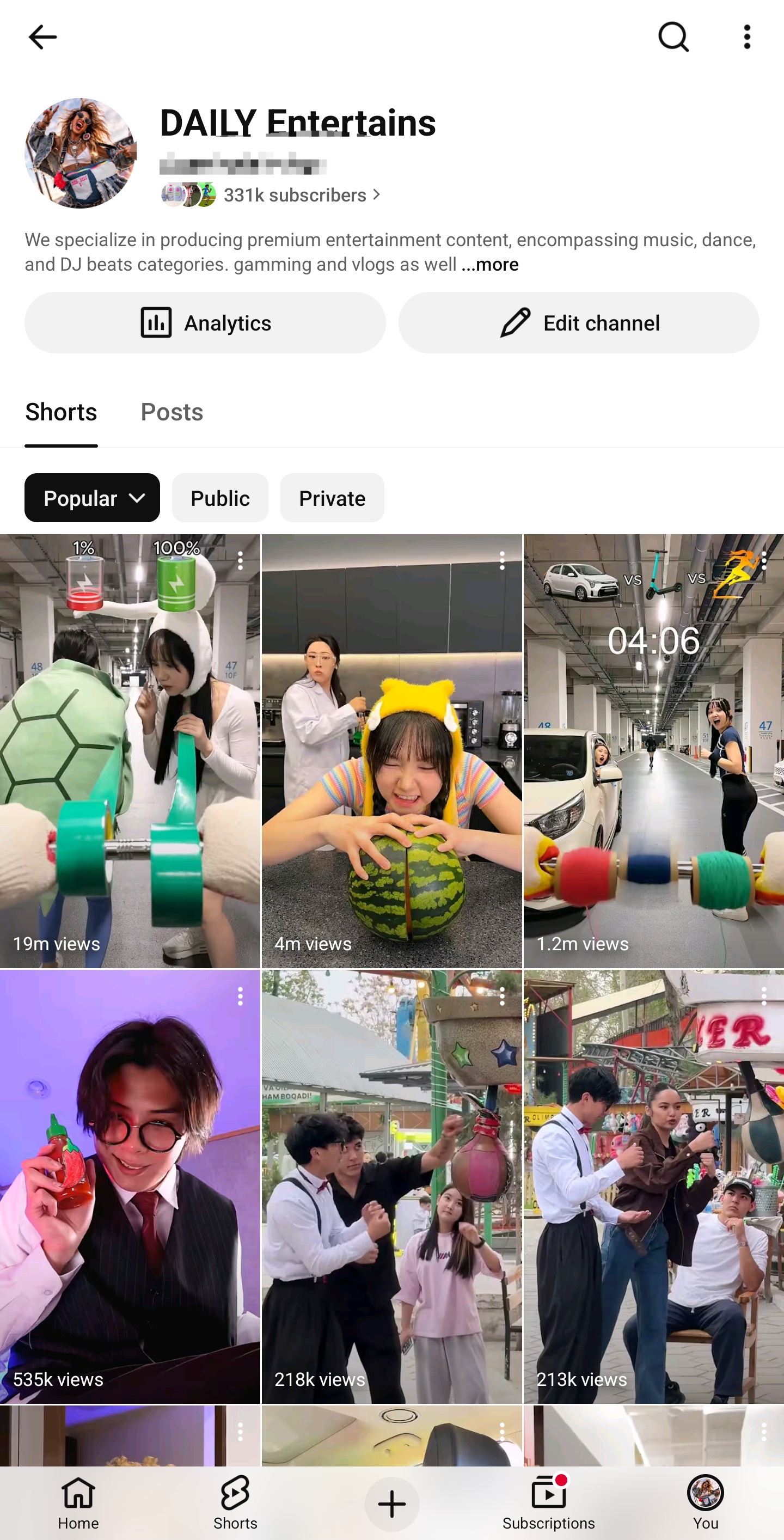View the 331k subscribers list
The image size is (784, 1540).
pyautogui.click(x=302, y=195)
